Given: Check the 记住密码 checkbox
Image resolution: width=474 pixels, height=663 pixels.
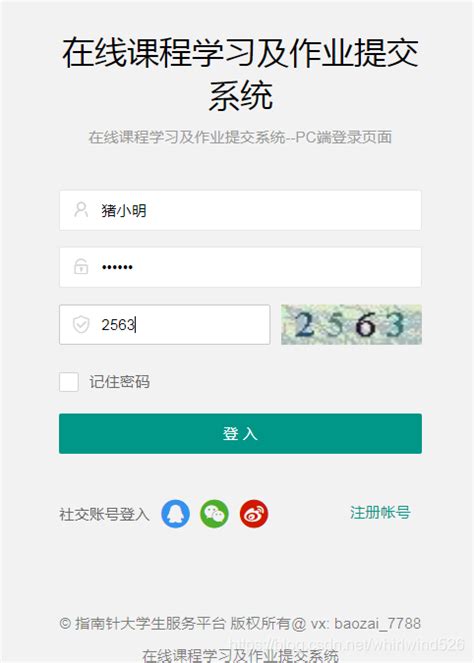Looking at the screenshot, I should click(68, 382).
